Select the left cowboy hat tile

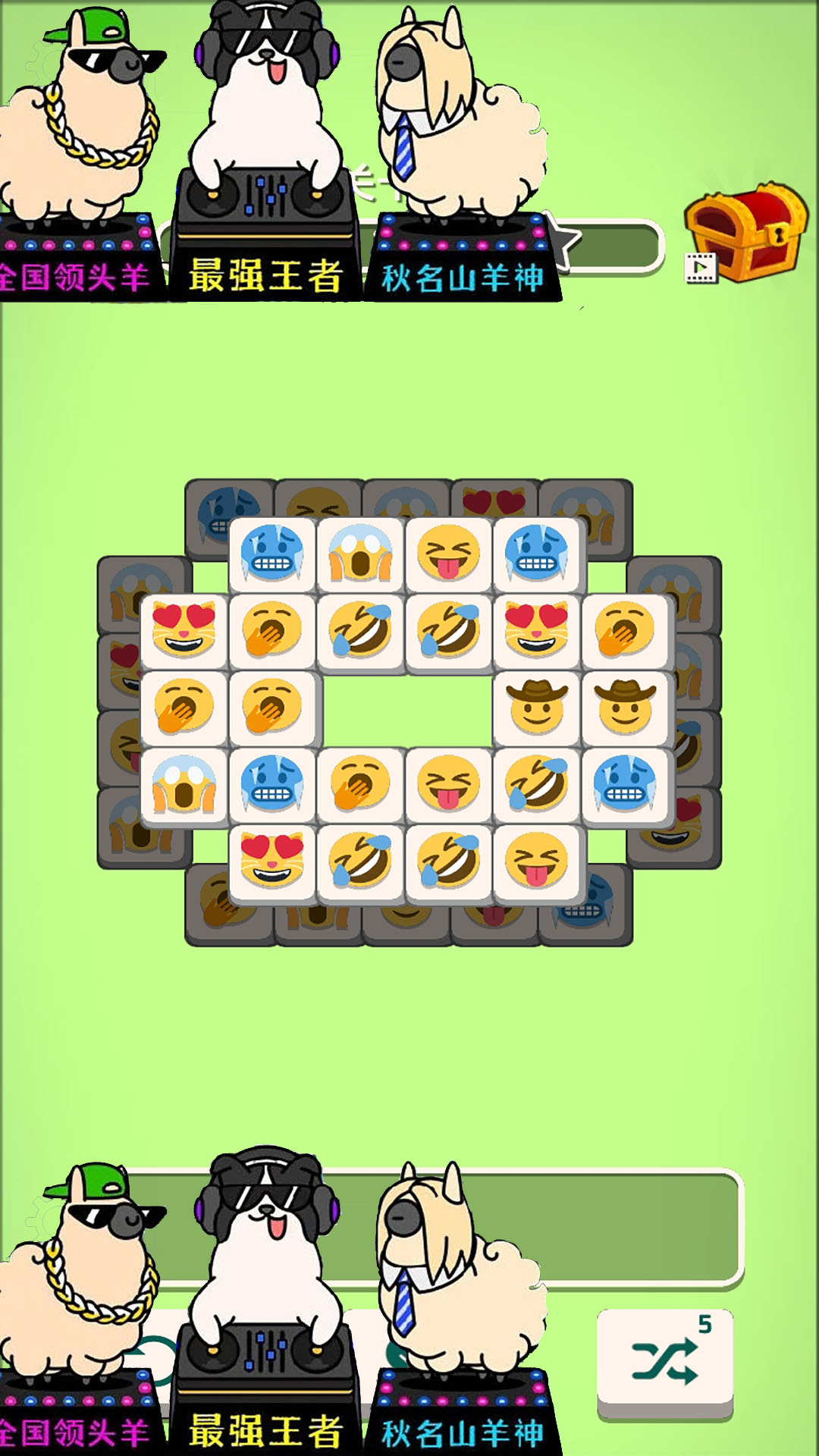(x=537, y=707)
